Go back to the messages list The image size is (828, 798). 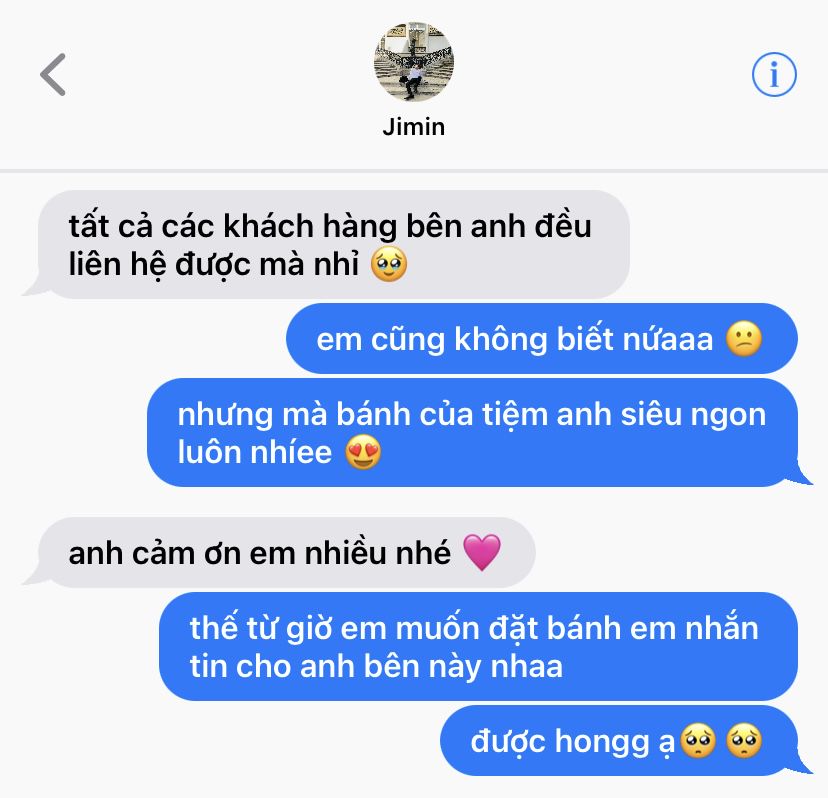tap(53, 75)
